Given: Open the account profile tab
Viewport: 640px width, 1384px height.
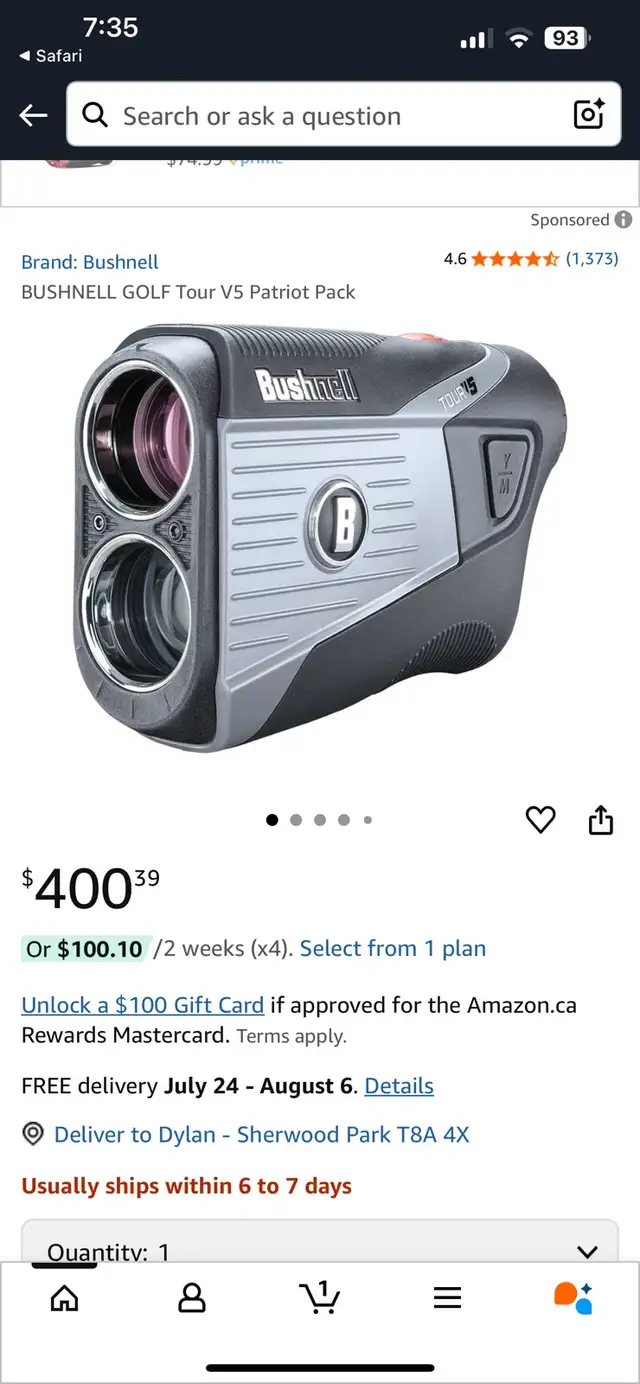Looking at the screenshot, I should 191,1298.
